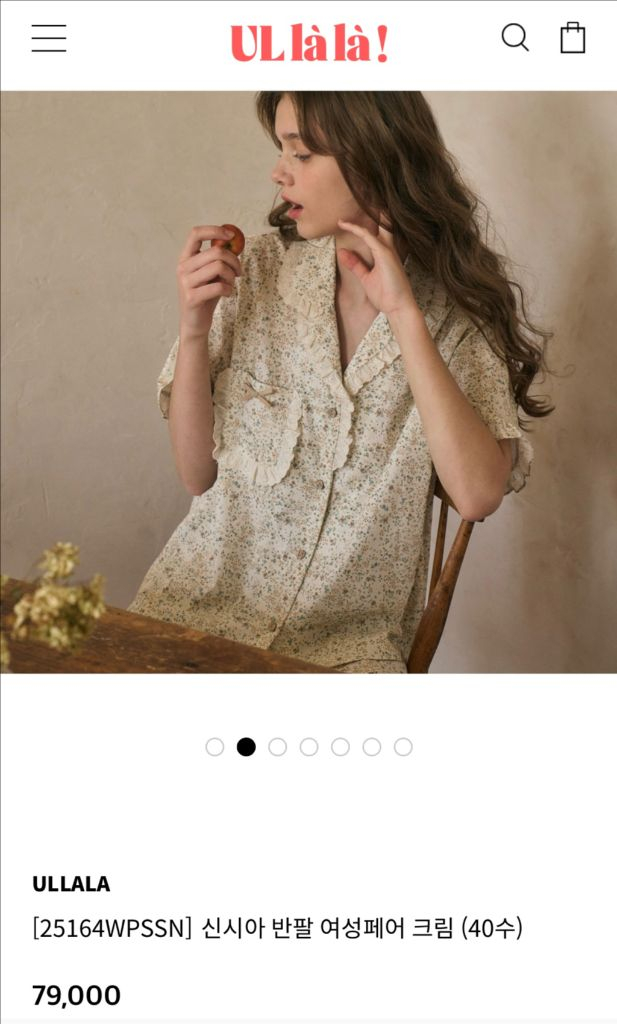
Task: Go to the last image dot
Action: [403, 746]
